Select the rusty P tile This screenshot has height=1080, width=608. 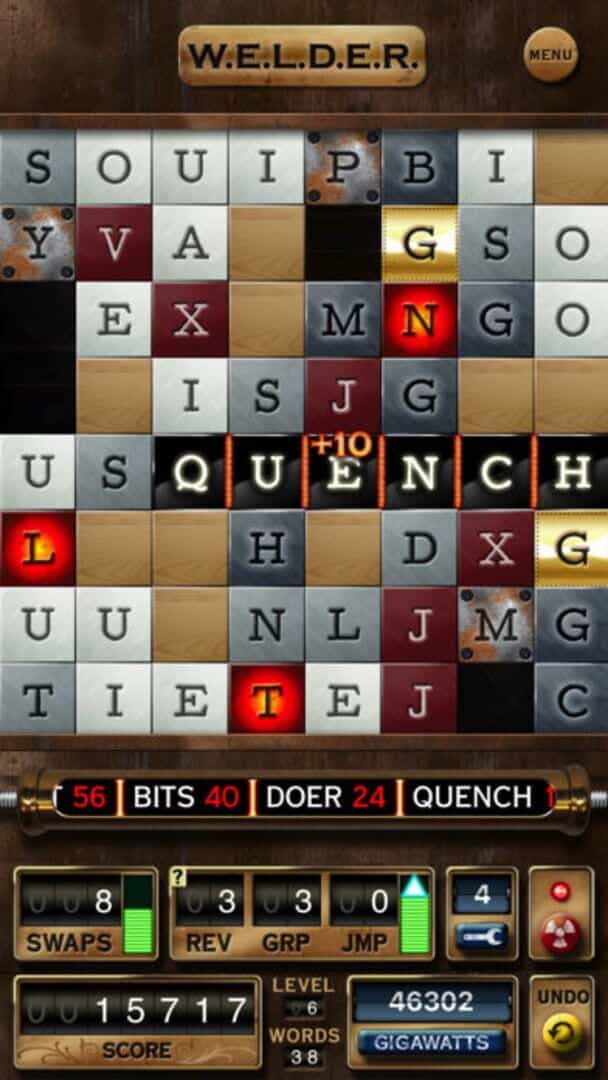[342, 167]
